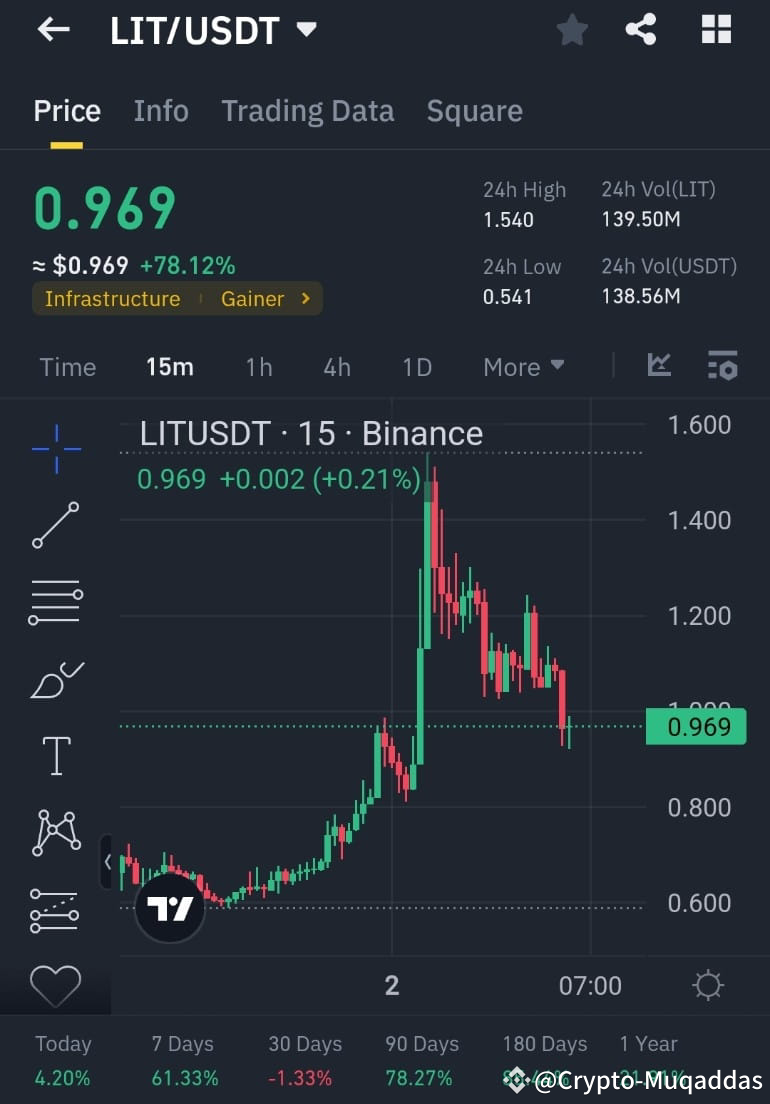Select the 1h timeframe

point(258,367)
